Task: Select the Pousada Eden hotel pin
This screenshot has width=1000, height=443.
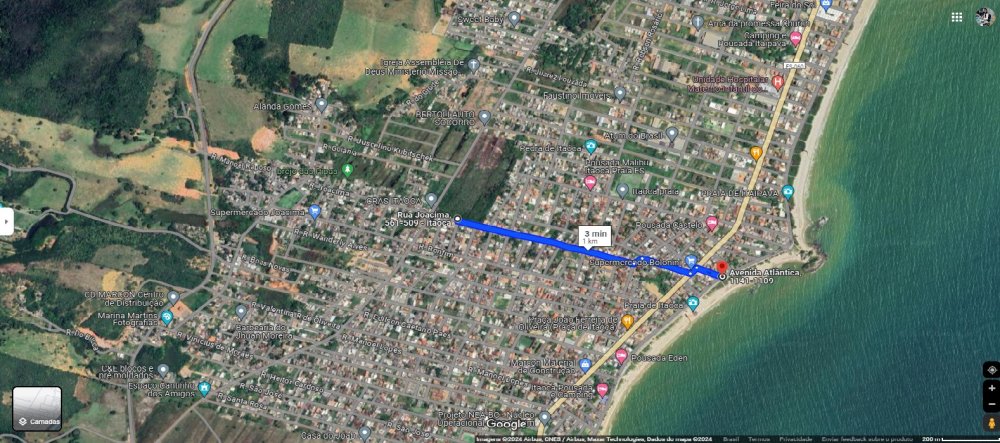Action: (x=621, y=355)
